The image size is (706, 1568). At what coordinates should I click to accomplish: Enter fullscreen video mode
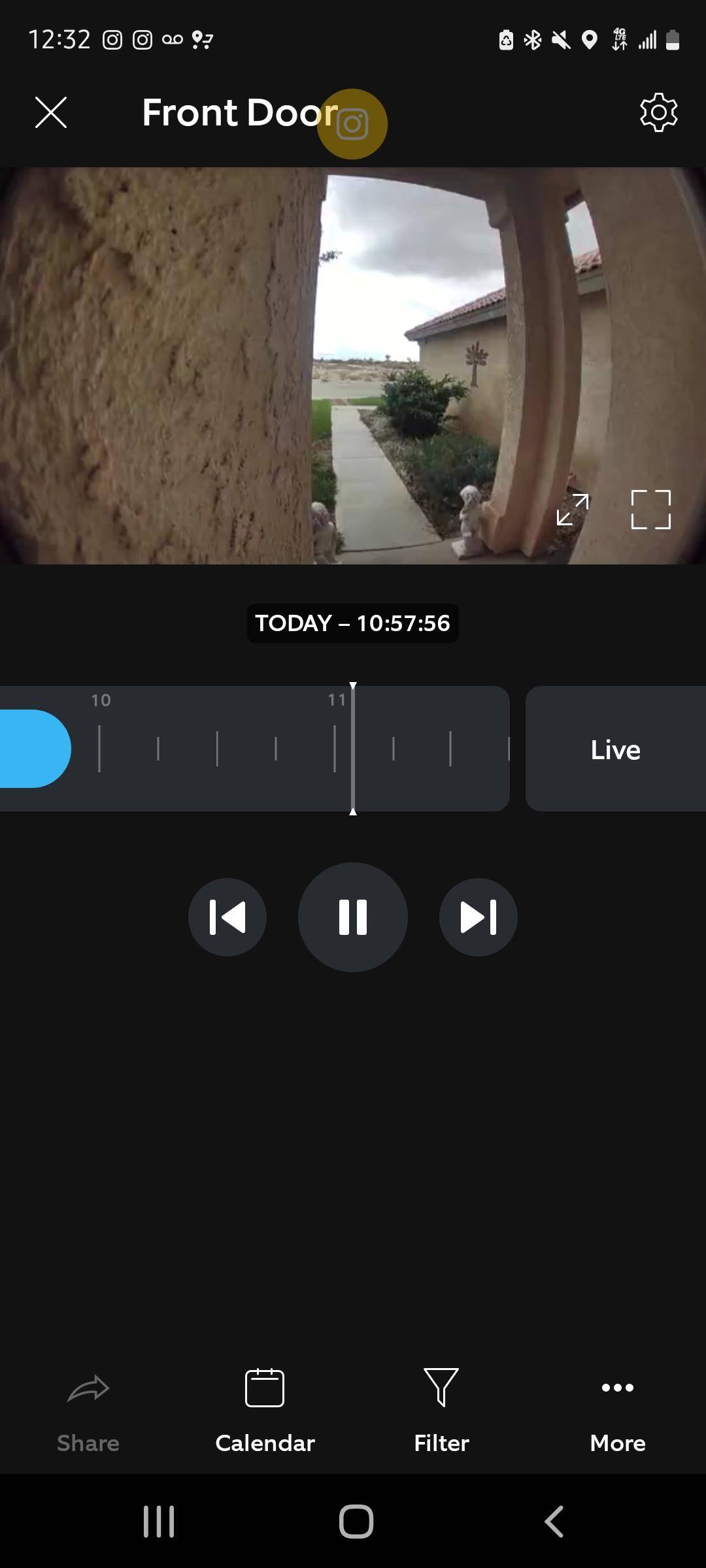650,510
